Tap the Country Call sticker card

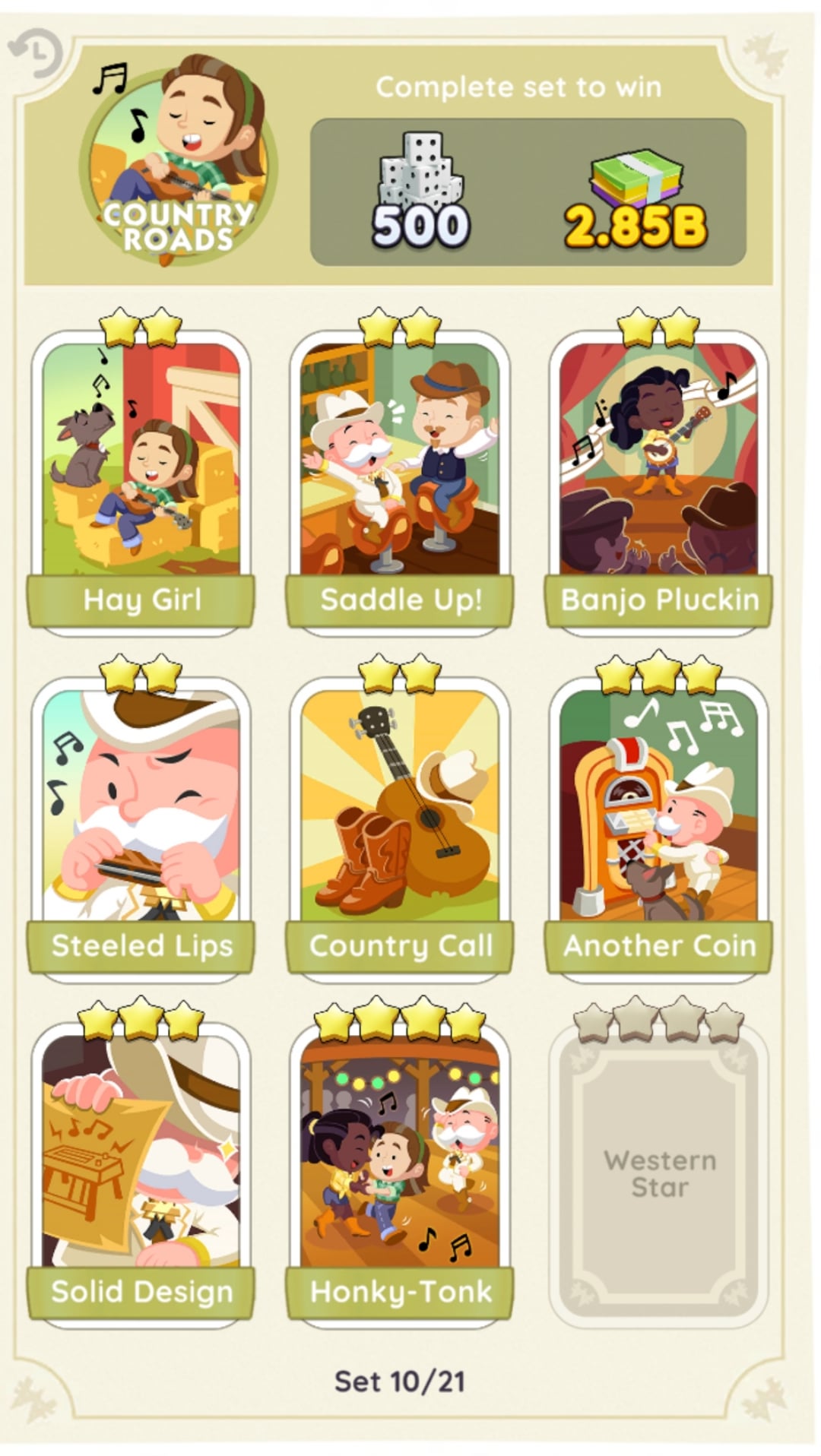tap(400, 817)
